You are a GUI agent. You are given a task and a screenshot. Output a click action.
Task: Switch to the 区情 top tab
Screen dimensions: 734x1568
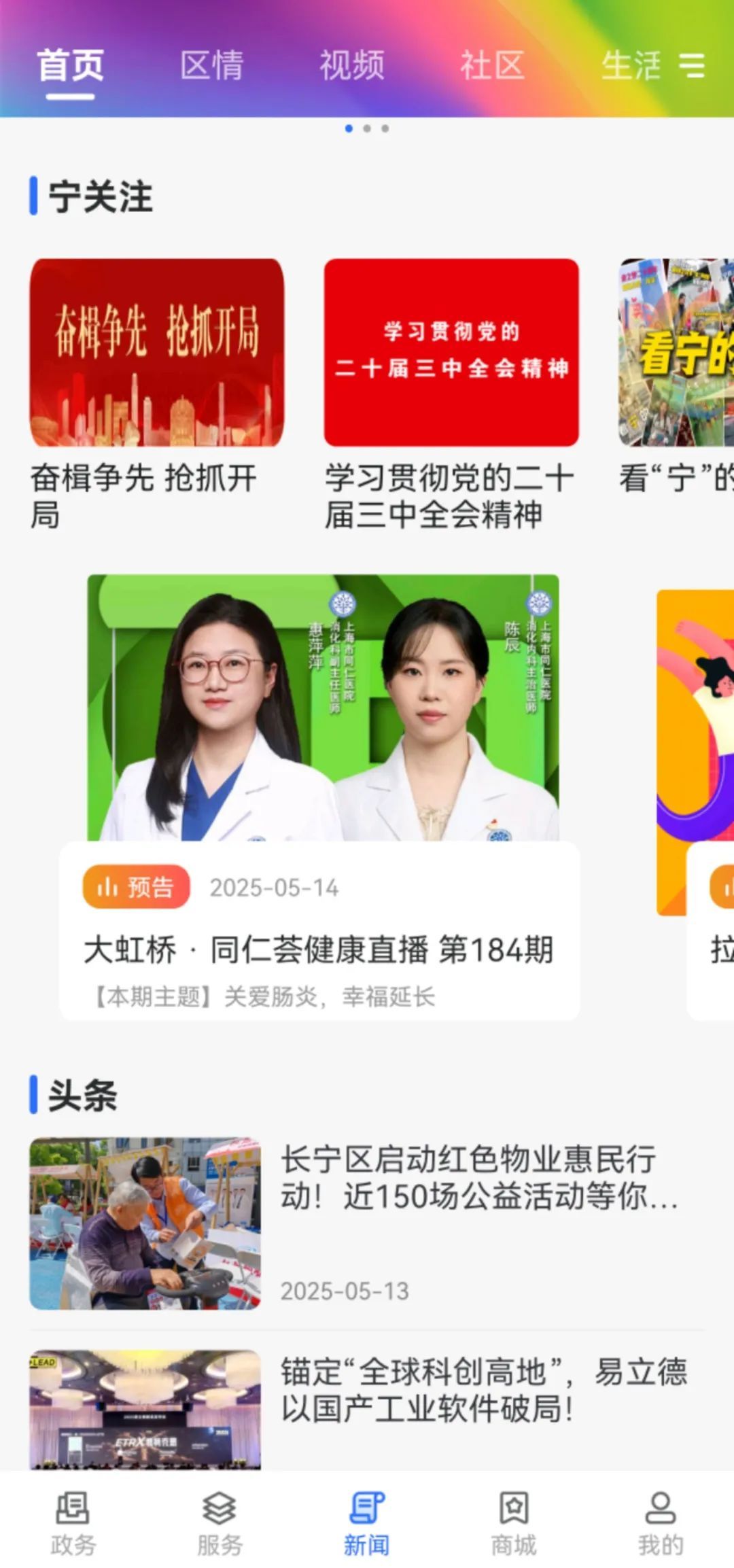[211, 66]
